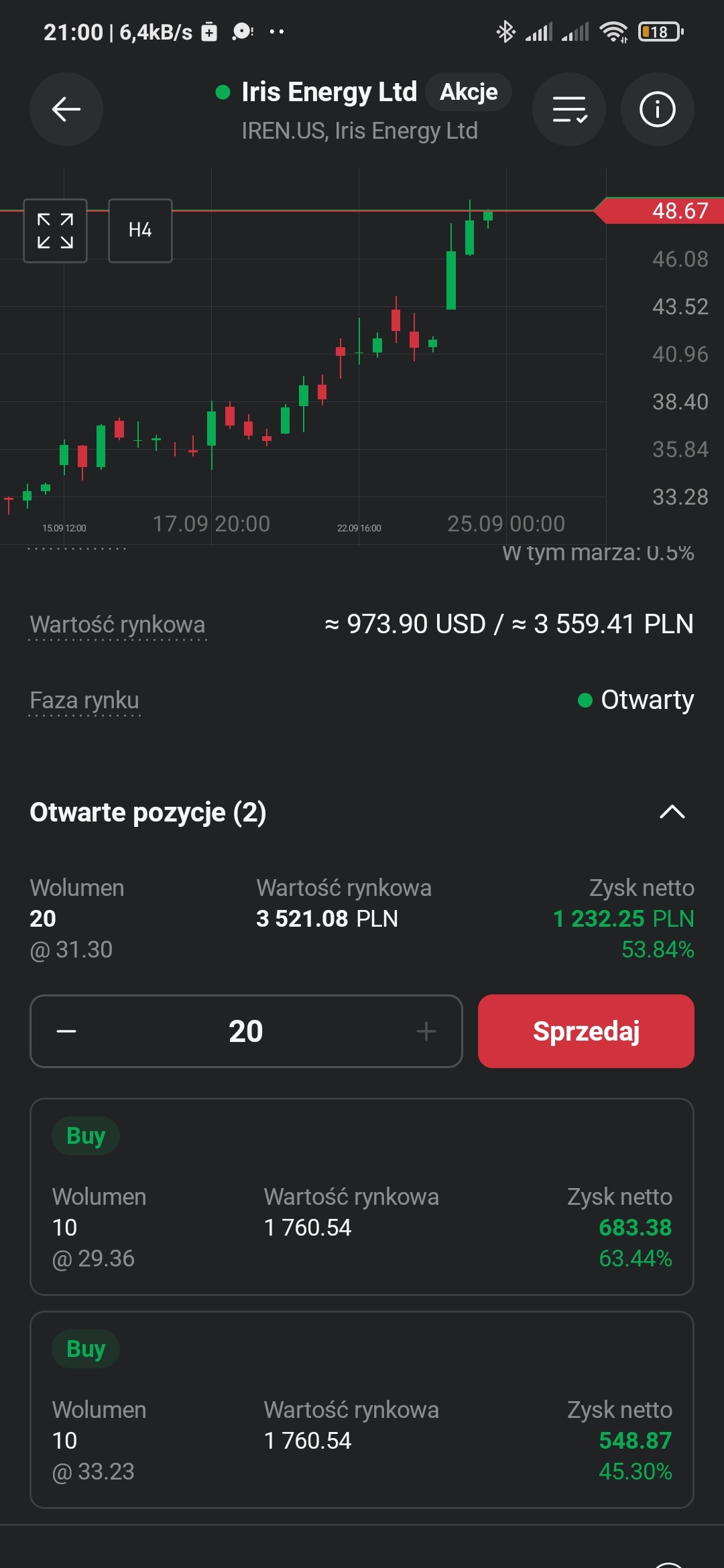Collapse the Otwarte pozycje section
The height and width of the screenshot is (1568, 724).
[x=672, y=812]
